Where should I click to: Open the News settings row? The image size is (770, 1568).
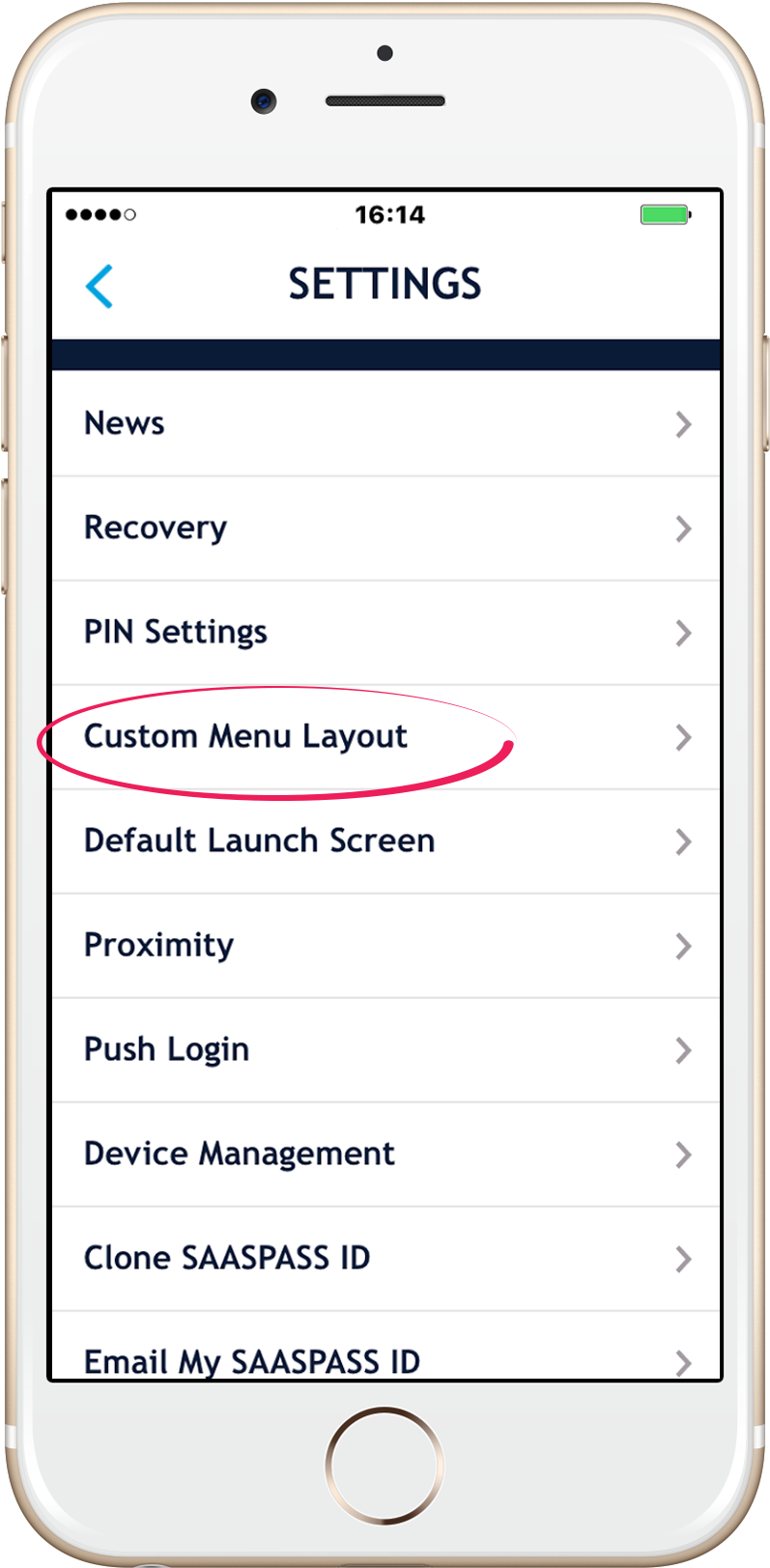pos(385,423)
